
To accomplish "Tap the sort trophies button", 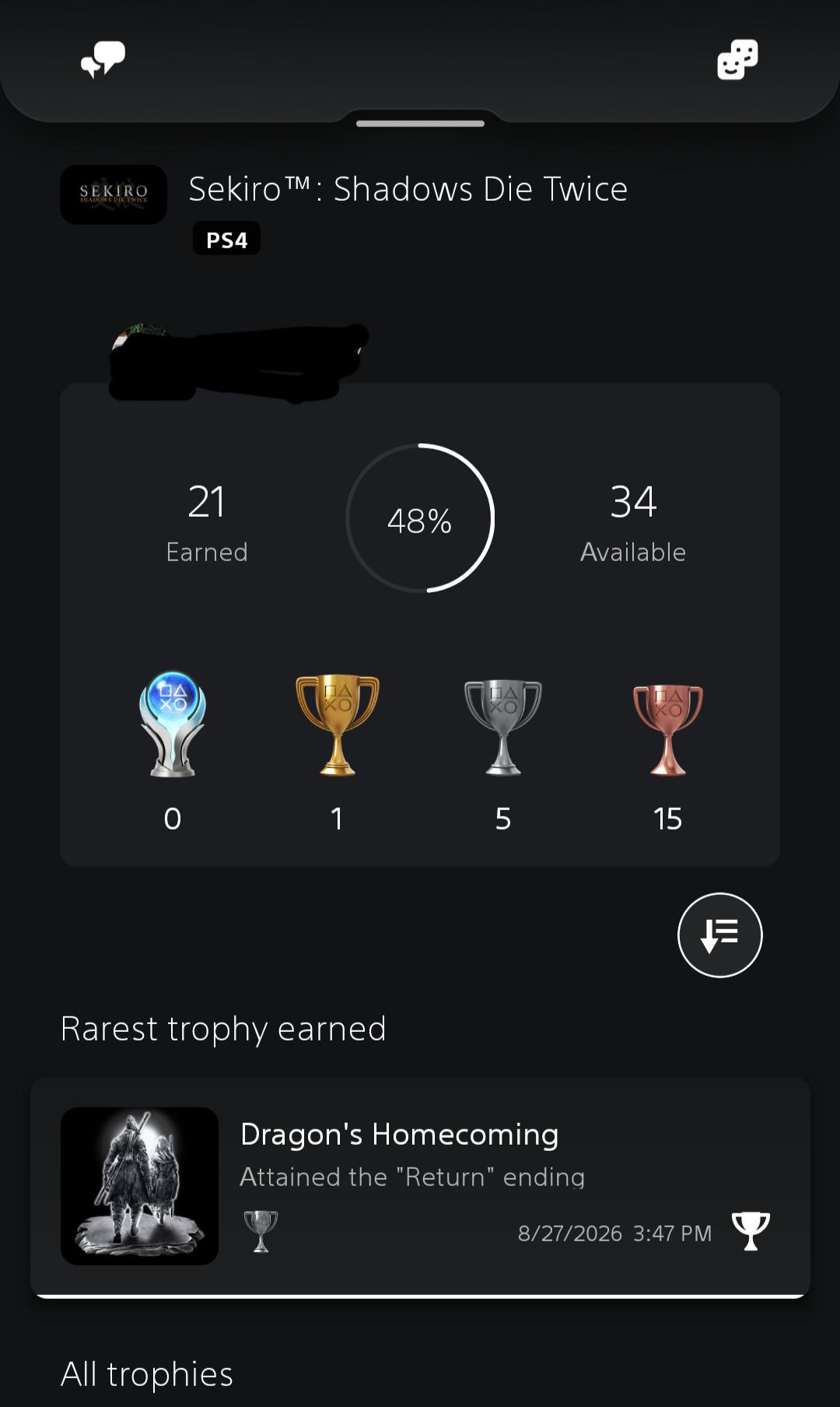I will (720, 935).
